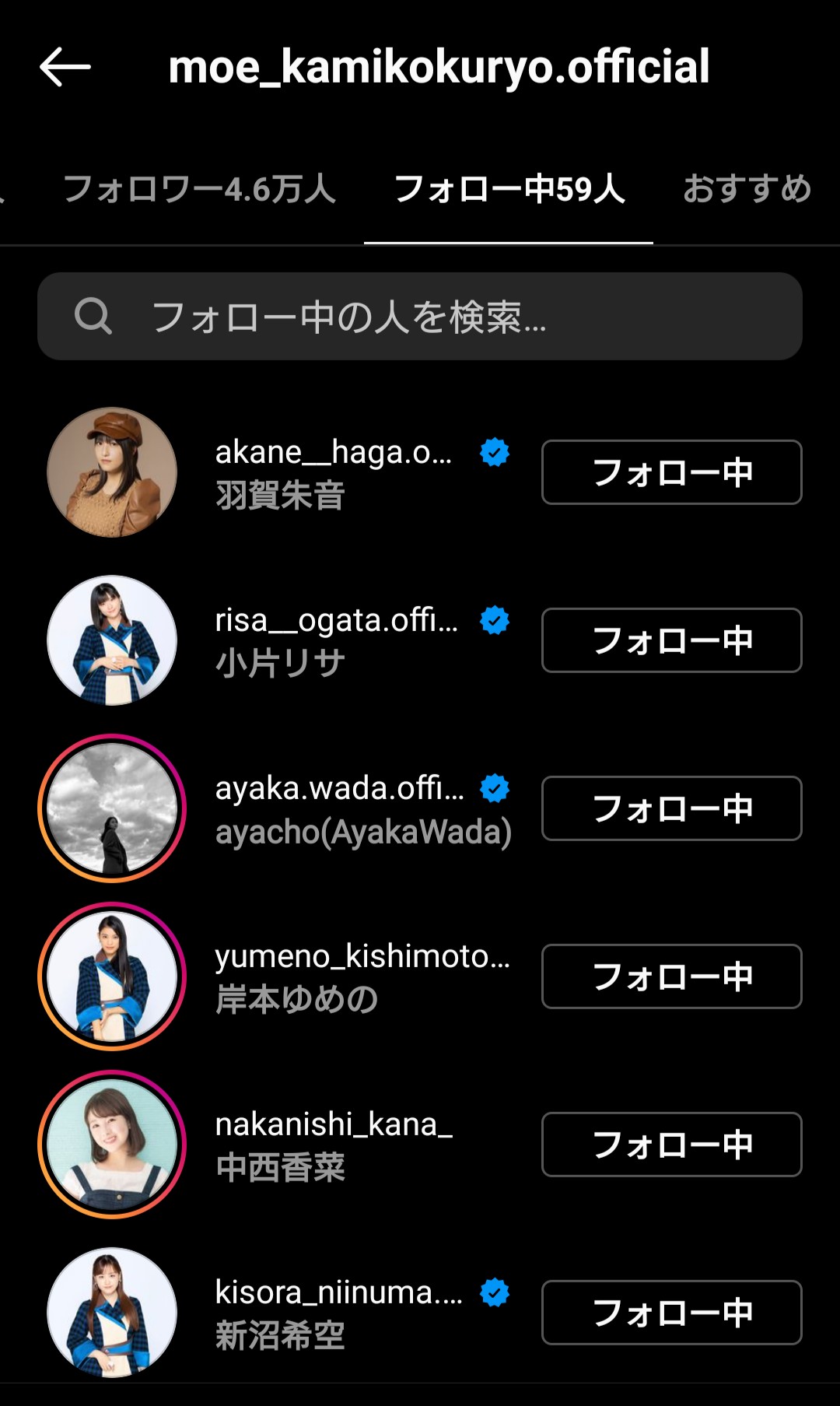Tap フォロー中 button next to 中西香菜

[x=671, y=1145]
